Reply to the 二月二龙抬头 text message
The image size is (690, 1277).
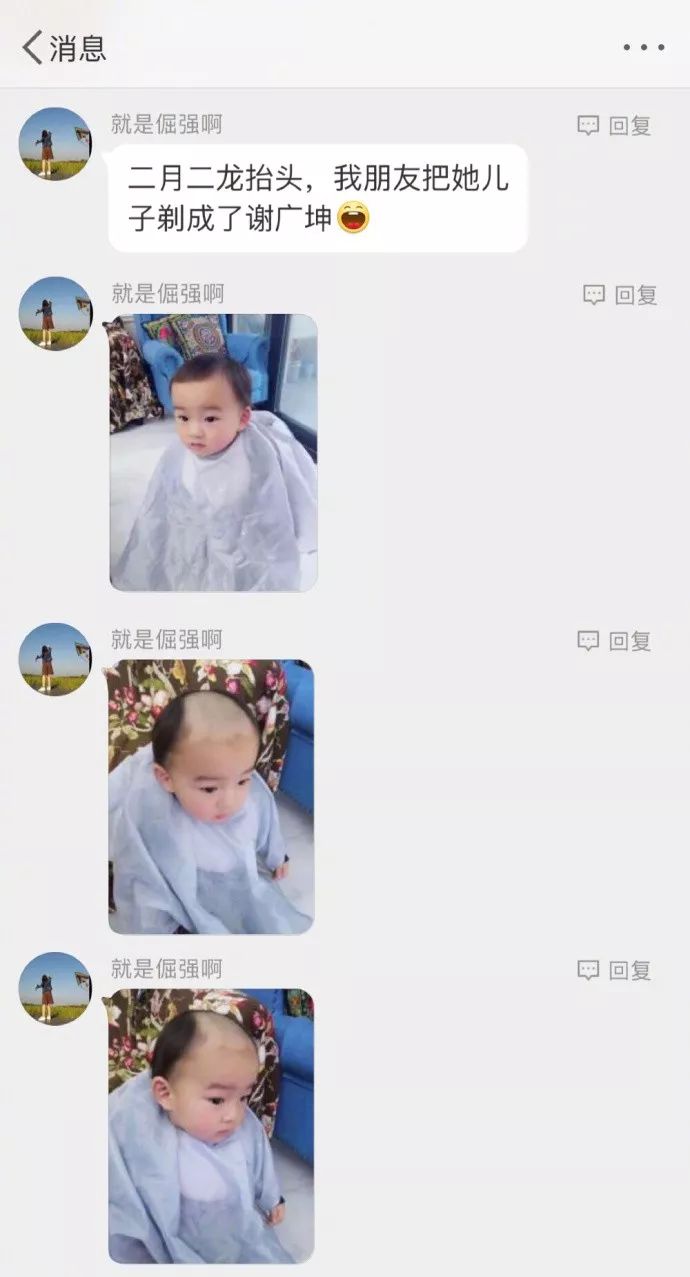click(615, 126)
